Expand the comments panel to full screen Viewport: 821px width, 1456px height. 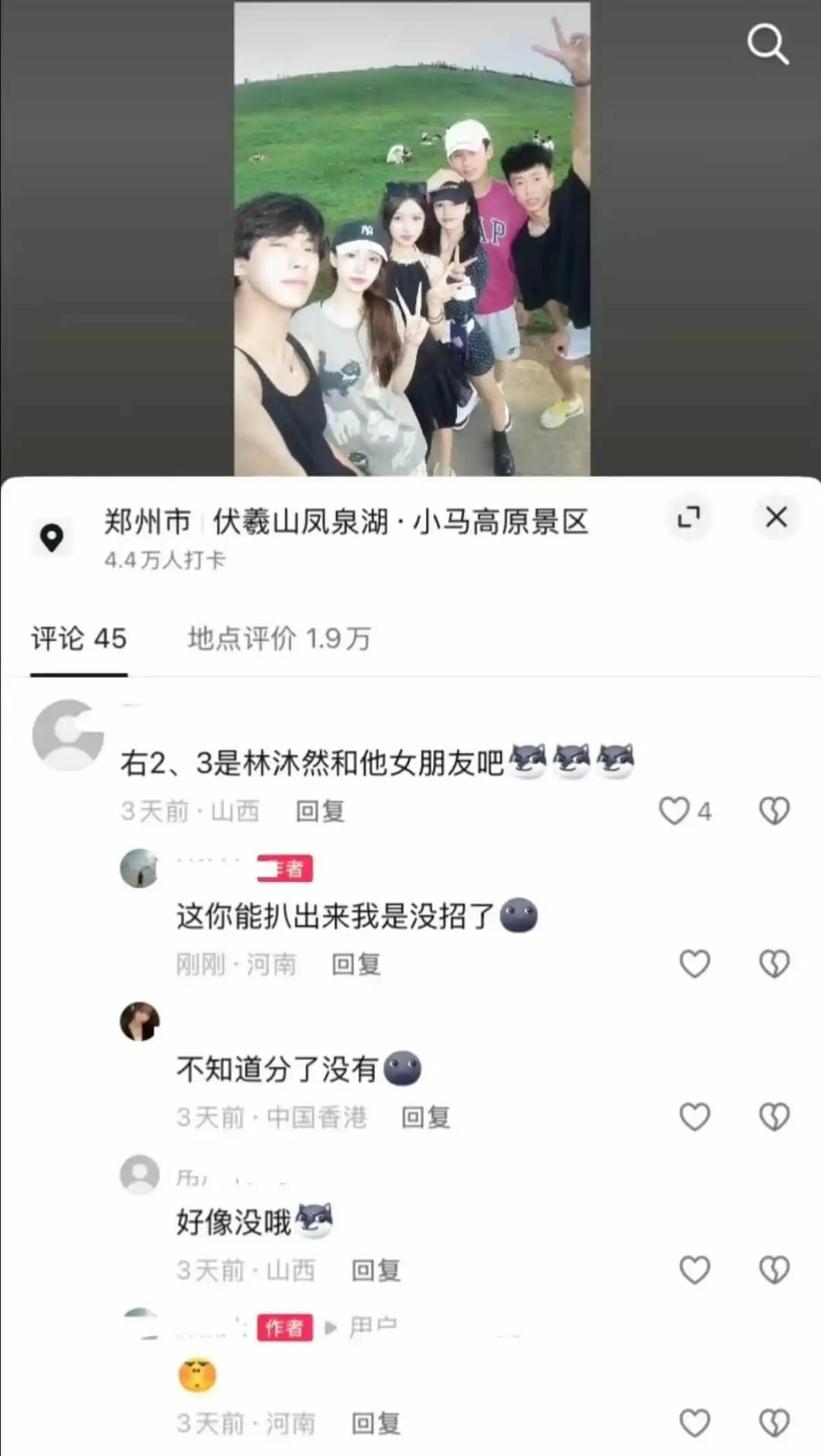click(x=688, y=517)
